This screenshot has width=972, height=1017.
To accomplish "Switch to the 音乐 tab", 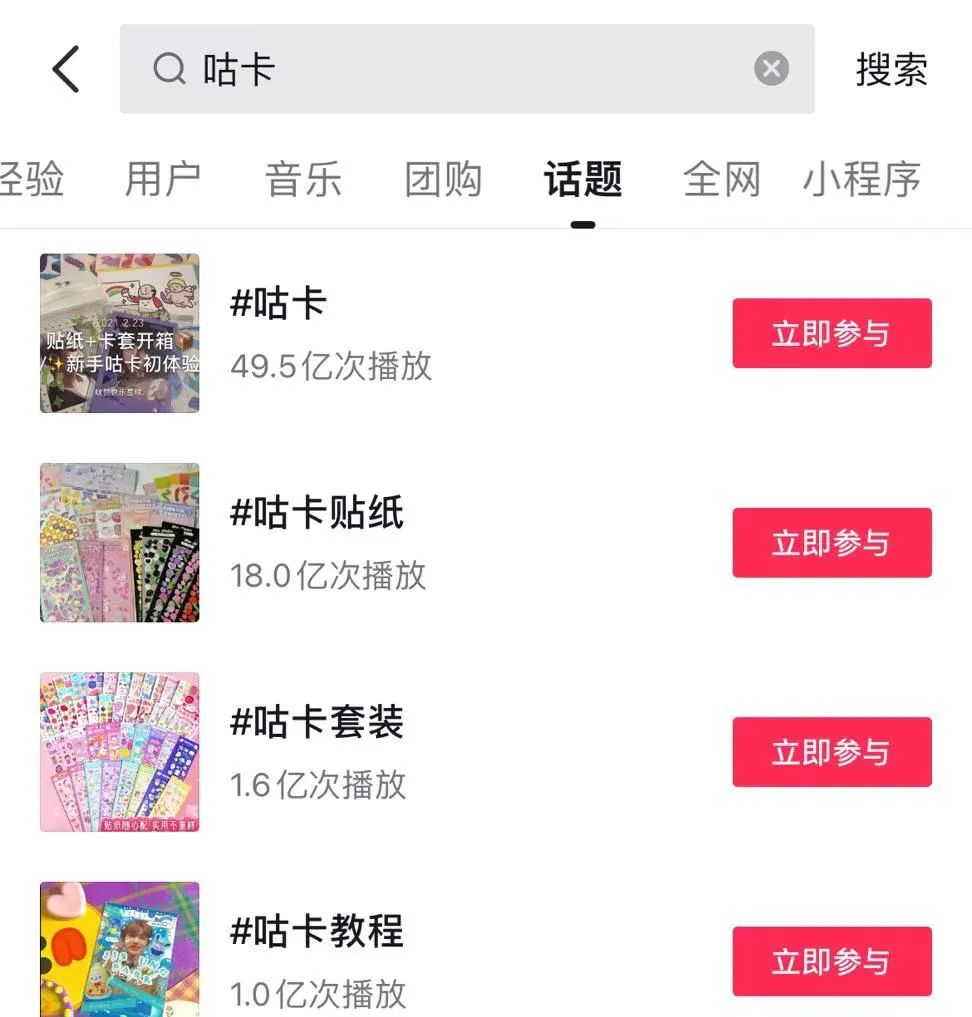I will [x=303, y=180].
